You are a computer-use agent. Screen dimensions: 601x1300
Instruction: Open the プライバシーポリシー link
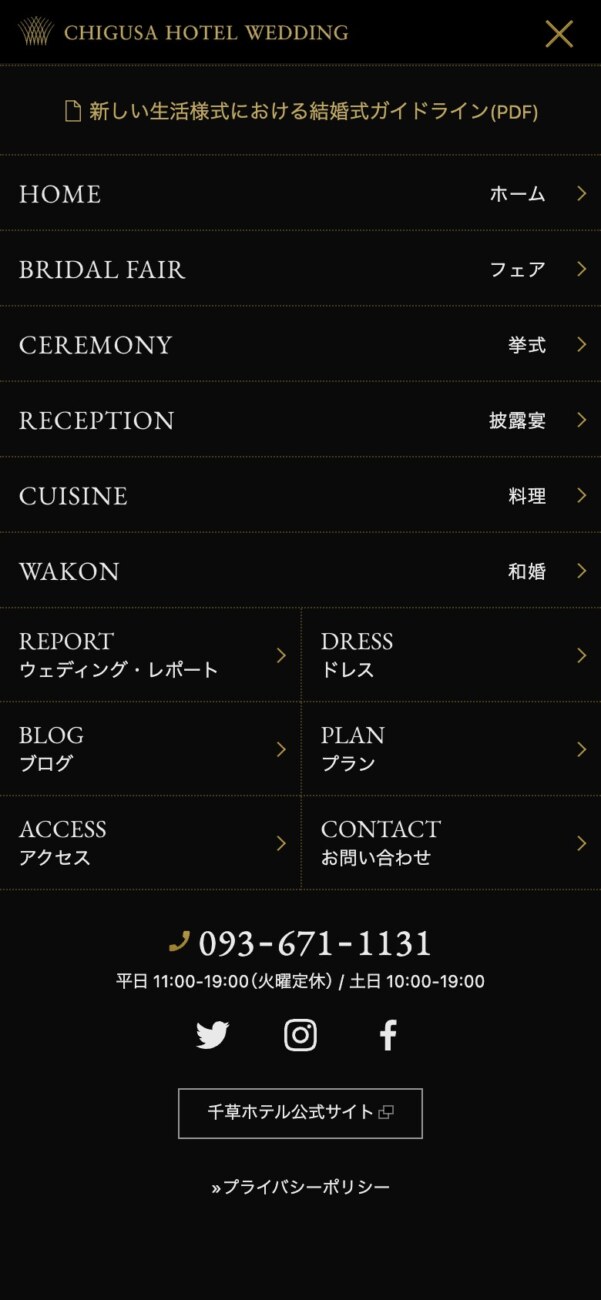coord(301,1187)
